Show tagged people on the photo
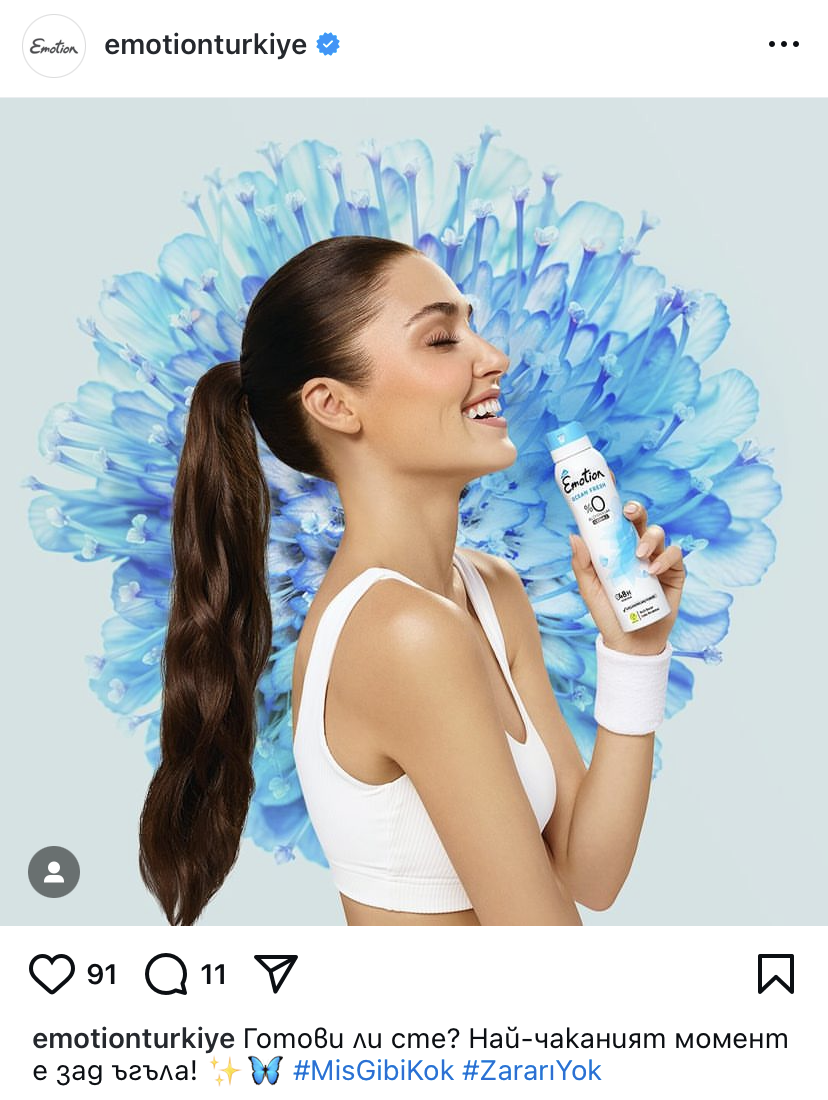 click(54, 872)
